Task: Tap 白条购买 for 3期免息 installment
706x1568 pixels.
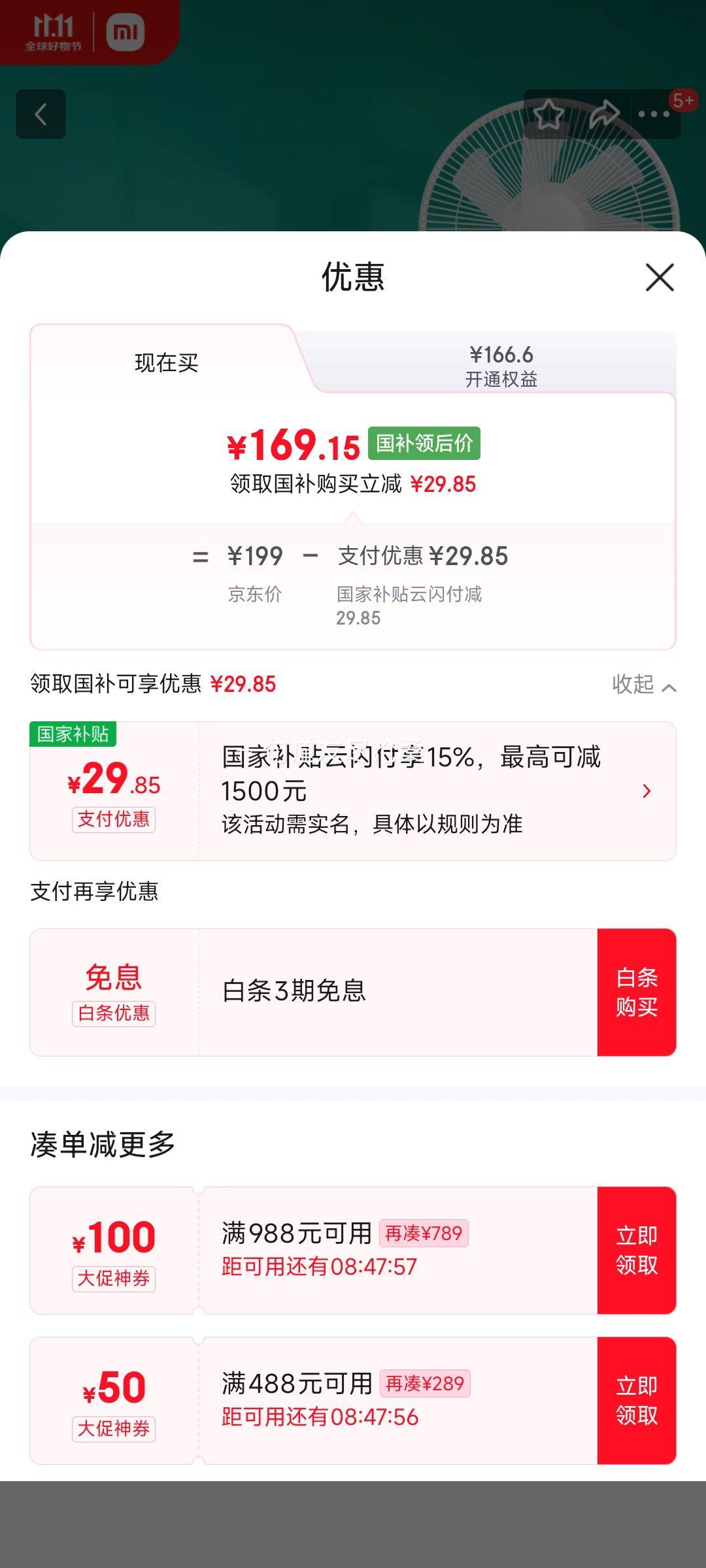Action: click(x=636, y=992)
